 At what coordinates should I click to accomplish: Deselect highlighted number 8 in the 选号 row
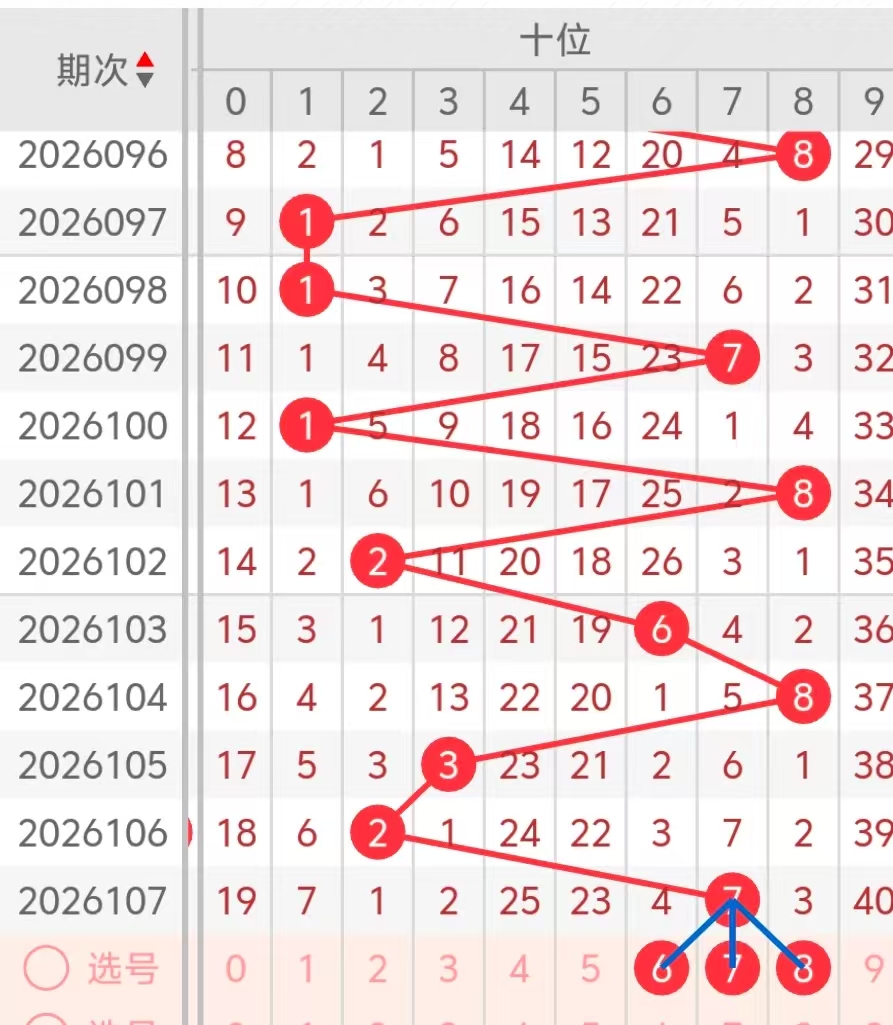pyautogui.click(x=803, y=968)
